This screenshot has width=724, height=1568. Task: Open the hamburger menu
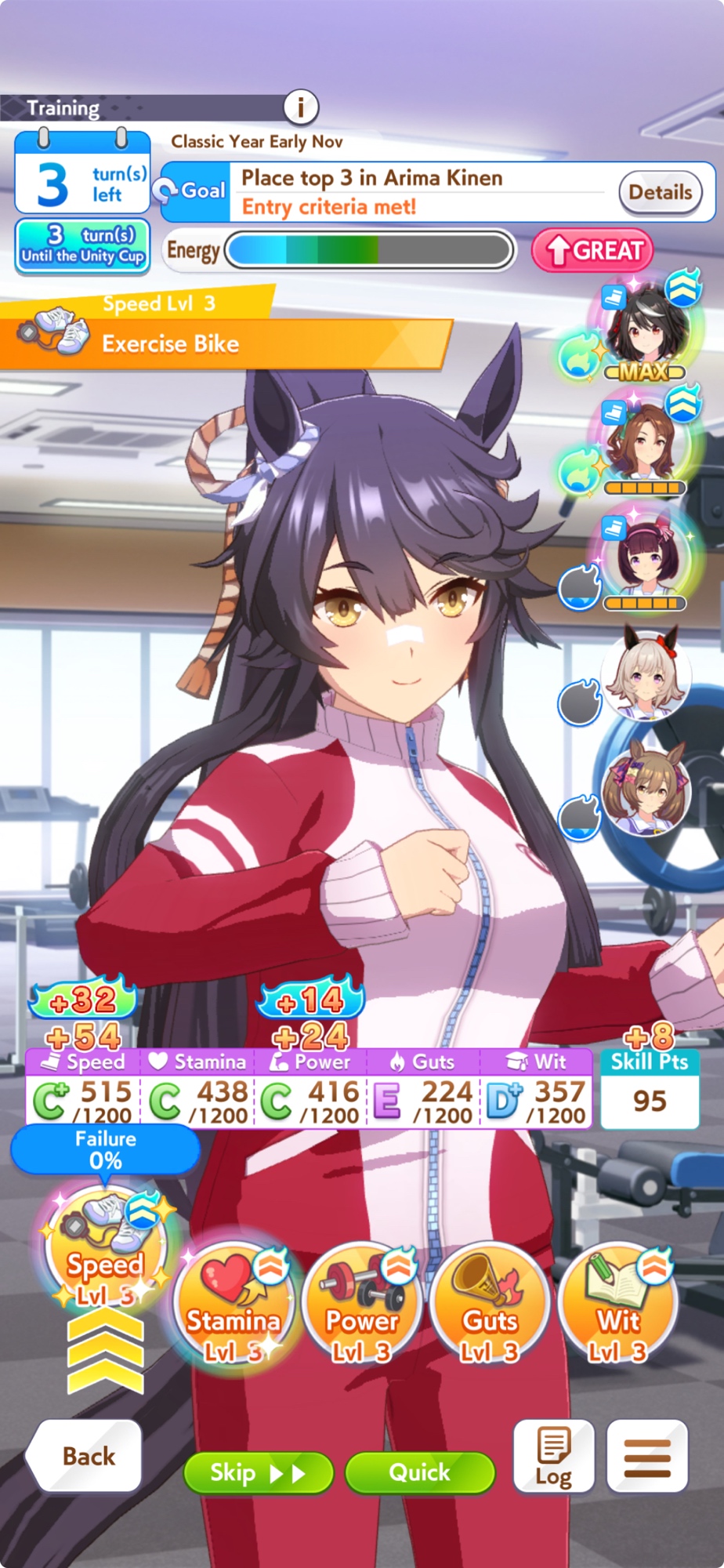click(647, 1456)
